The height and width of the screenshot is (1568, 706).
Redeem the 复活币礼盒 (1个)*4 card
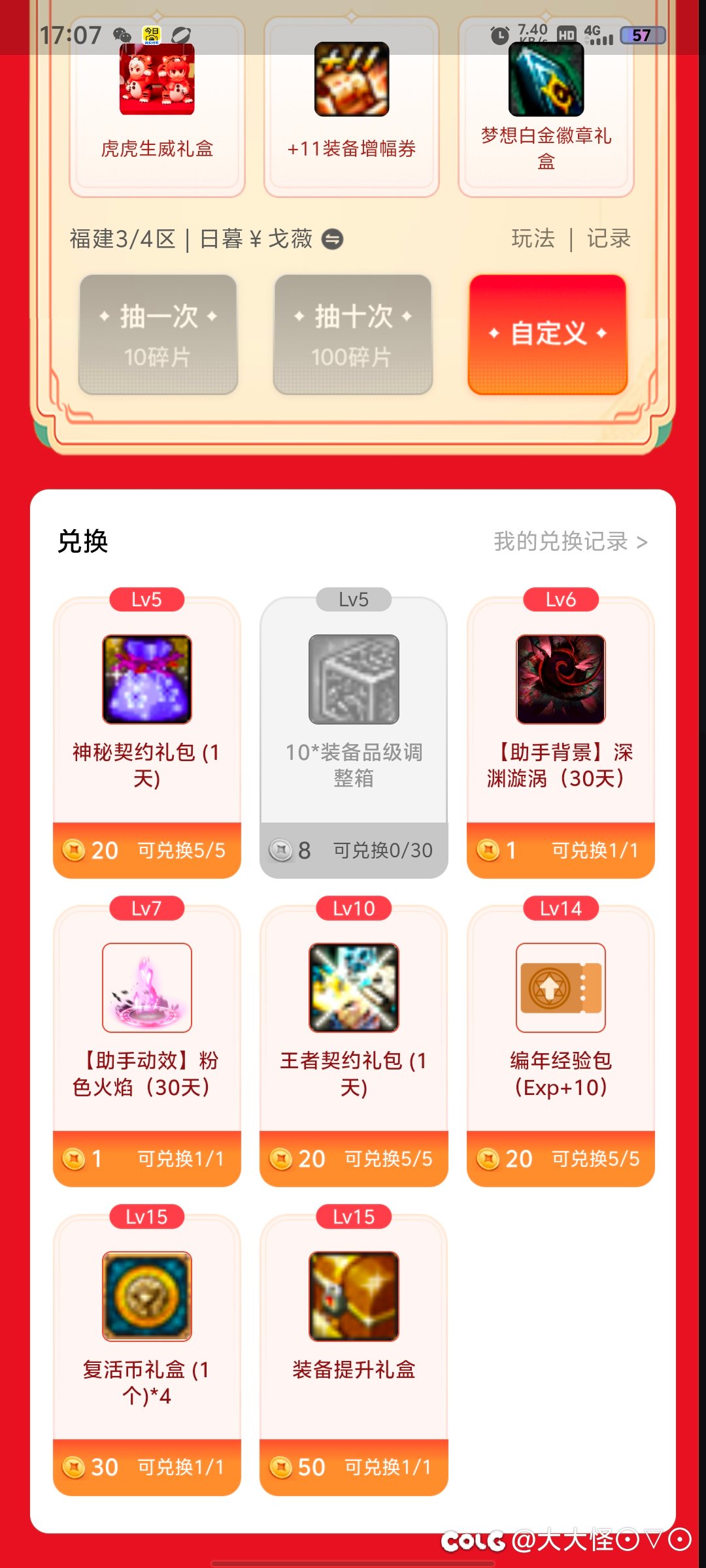click(147, 1354)
